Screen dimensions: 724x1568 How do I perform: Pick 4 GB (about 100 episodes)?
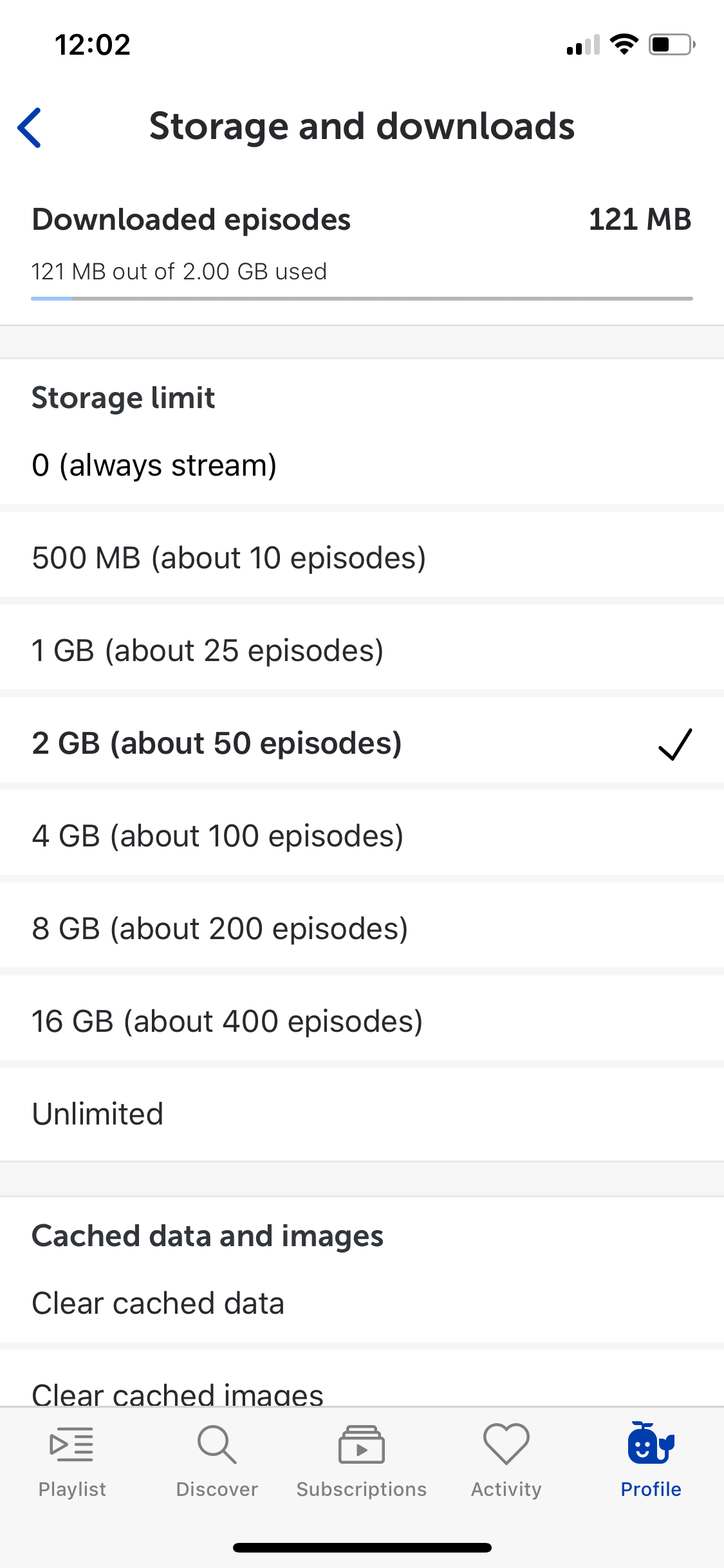pos(362,835)
